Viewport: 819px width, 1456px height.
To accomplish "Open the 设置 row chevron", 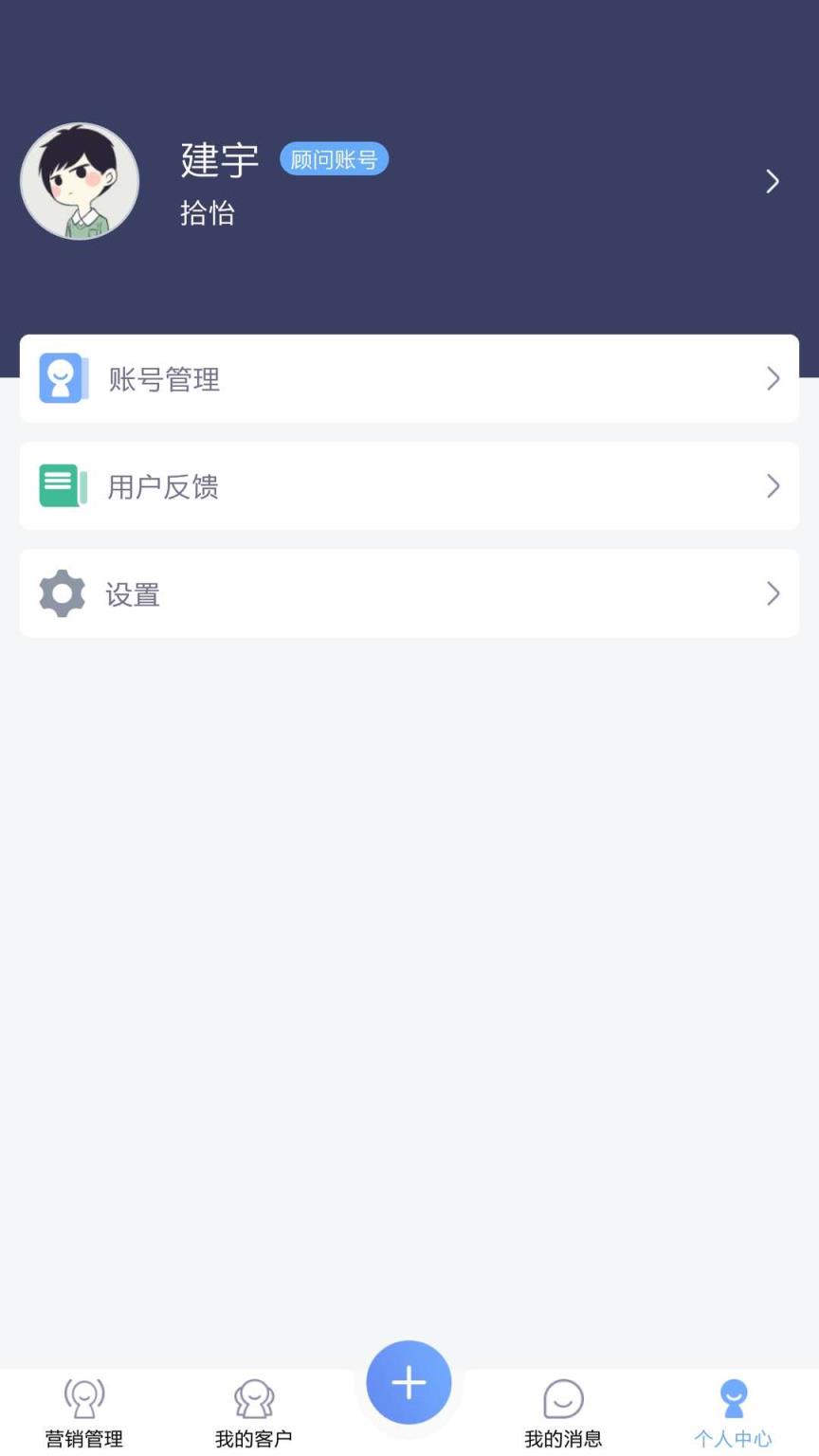I will [773, 593].
